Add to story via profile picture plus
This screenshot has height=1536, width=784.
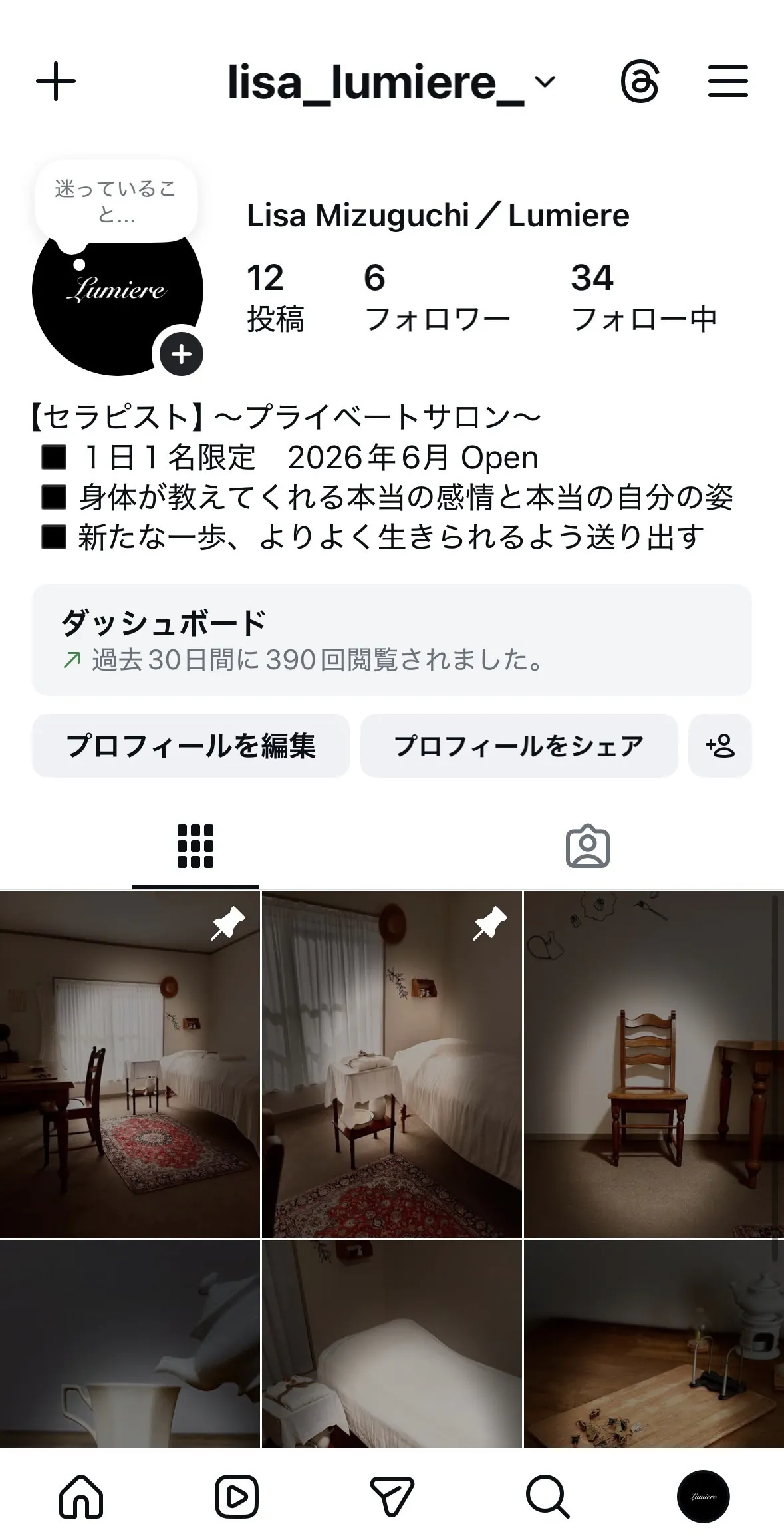(x=181, y=354)
